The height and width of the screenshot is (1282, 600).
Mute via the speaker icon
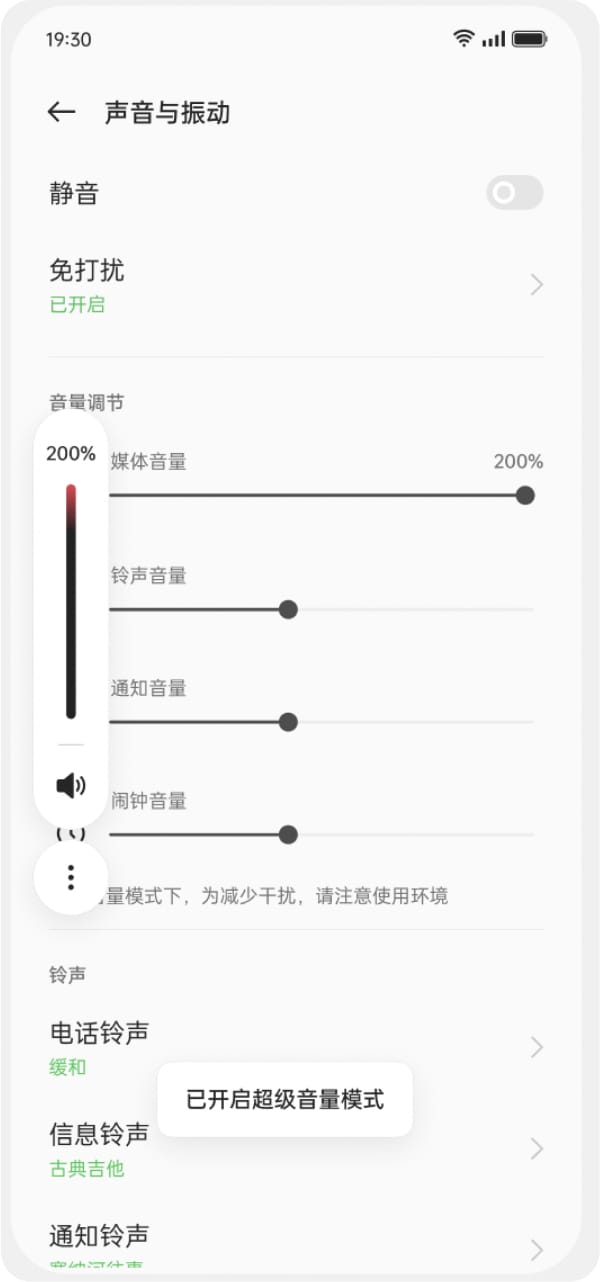[71, 786]
